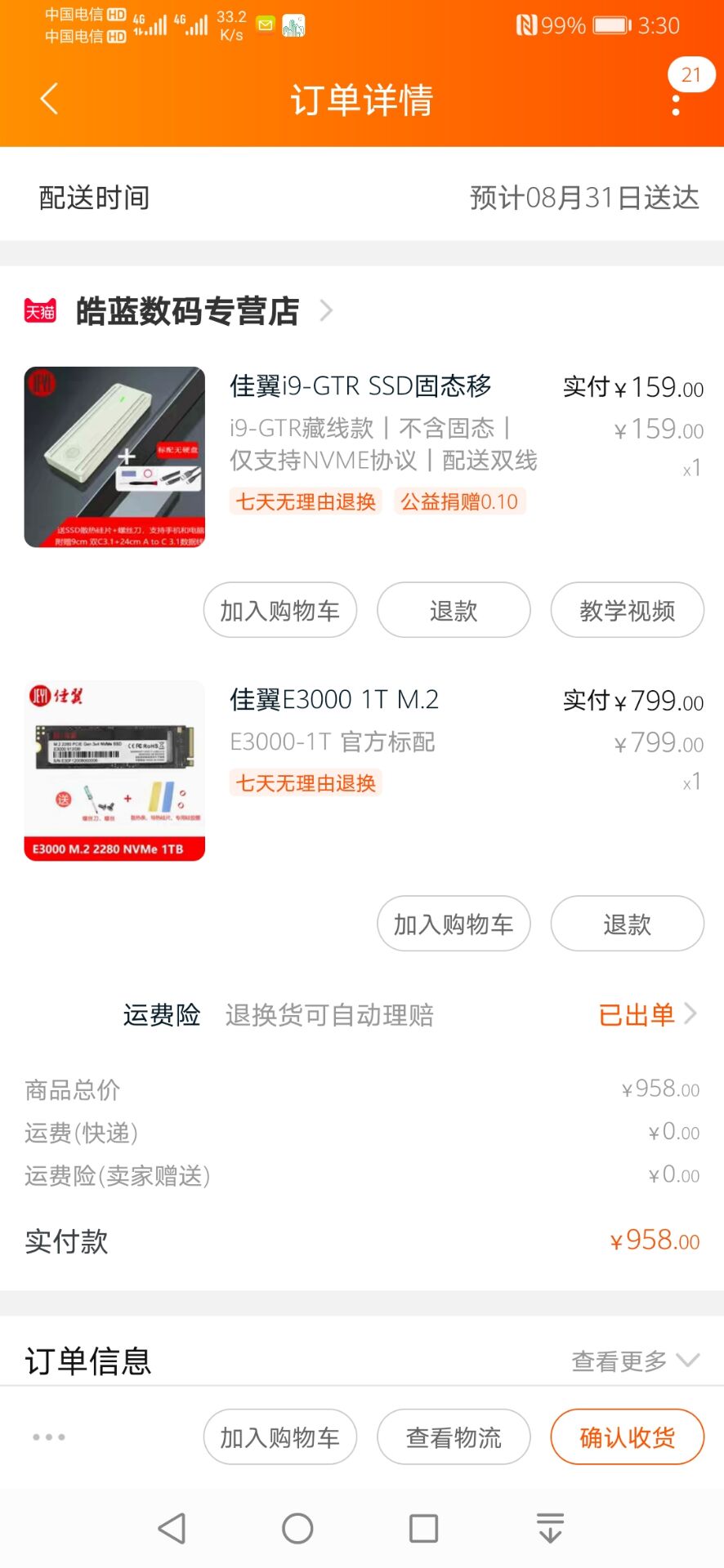This screenshot has width=724, height=1568.
Task: Open the three-dot more options at bottom
Action: (x=49, y=1437)
